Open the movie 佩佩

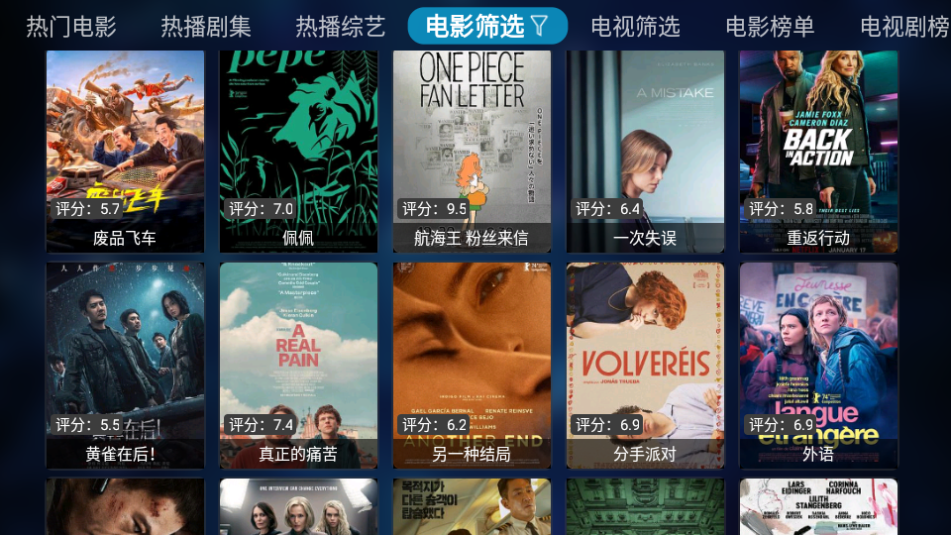(298, 150)
